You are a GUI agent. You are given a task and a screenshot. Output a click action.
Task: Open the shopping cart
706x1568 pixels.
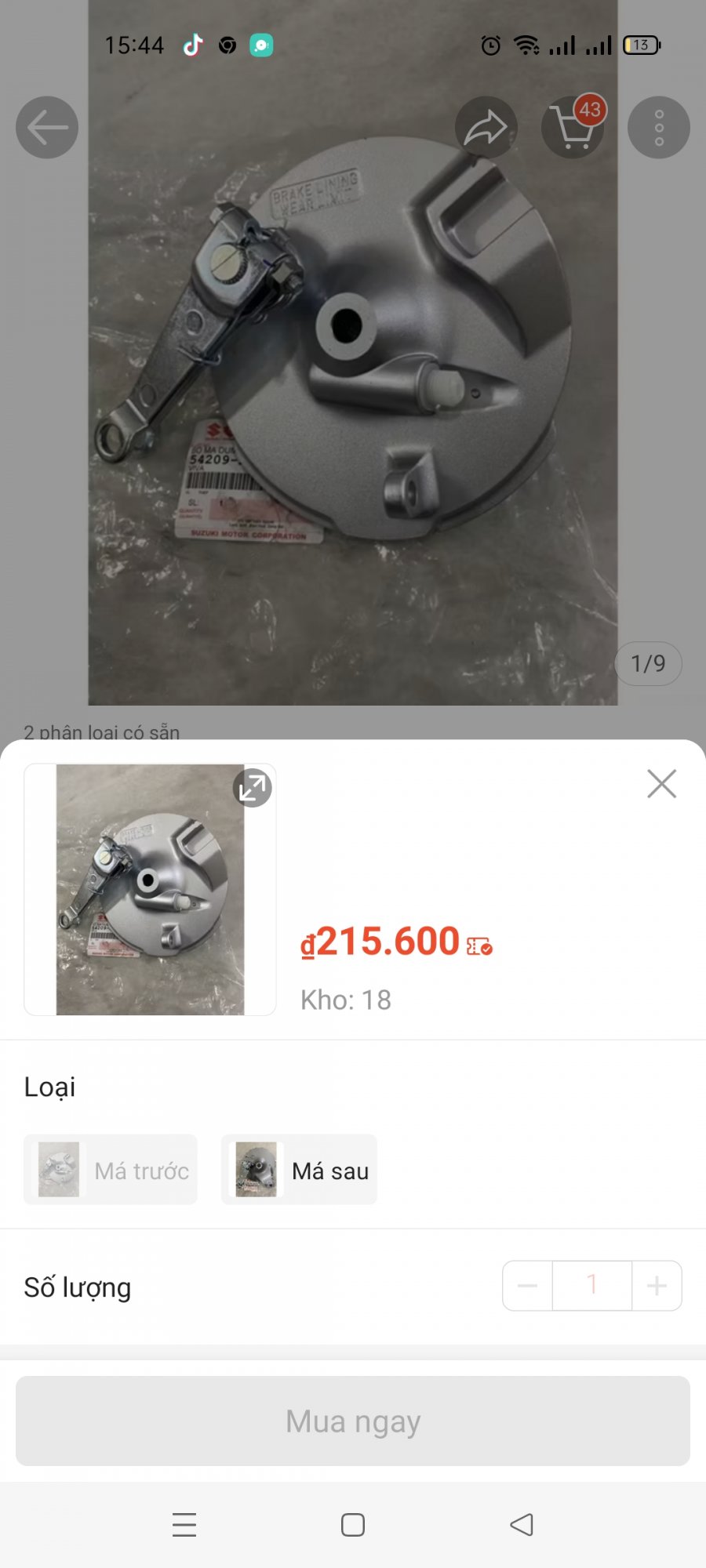click(x=573, y=127)
